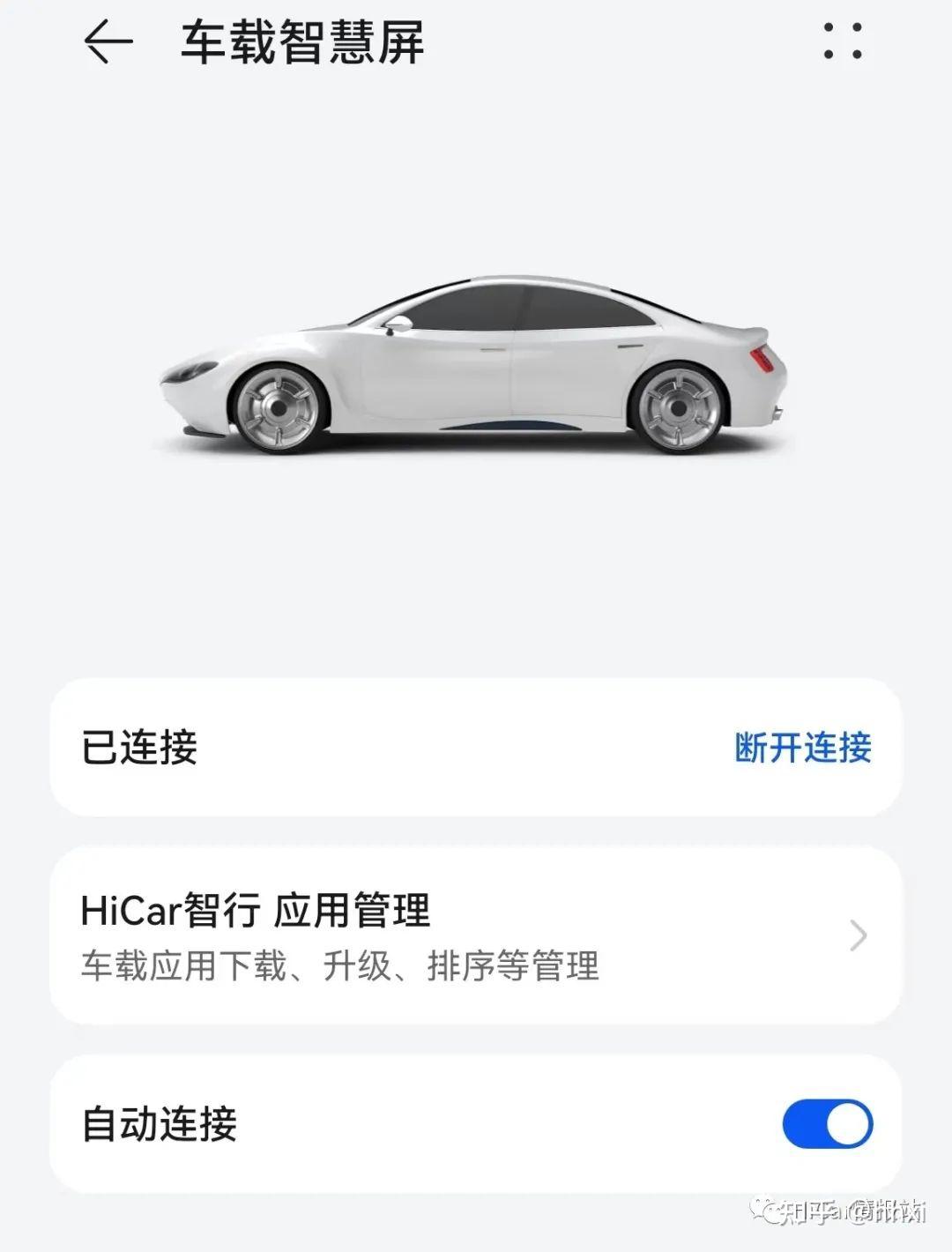Click 断开连接 to disconnect
The height and width of the screenshot is (1252, 952).
[804, 749]
